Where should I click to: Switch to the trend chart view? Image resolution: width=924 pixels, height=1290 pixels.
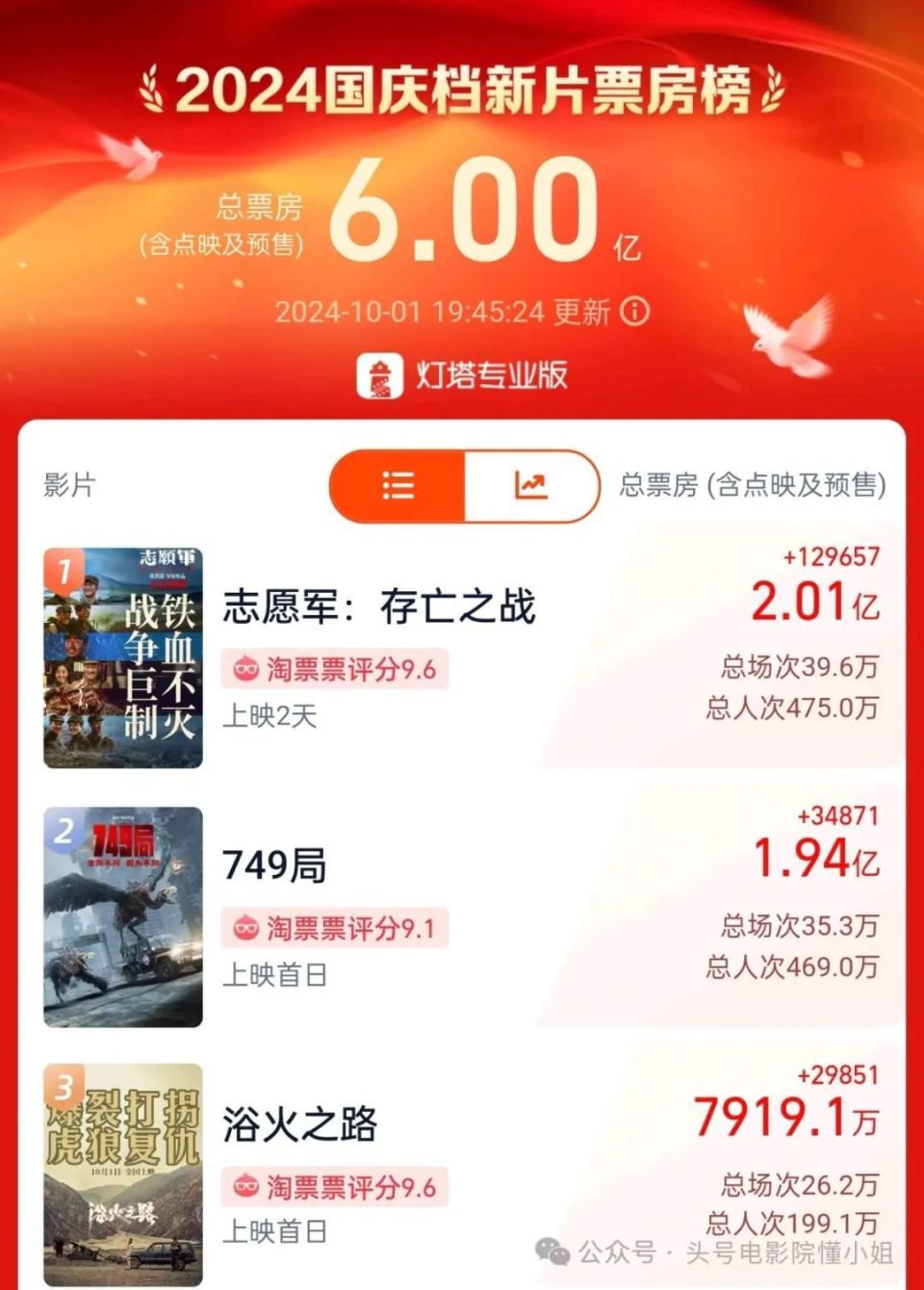click(x=530, y=485)
